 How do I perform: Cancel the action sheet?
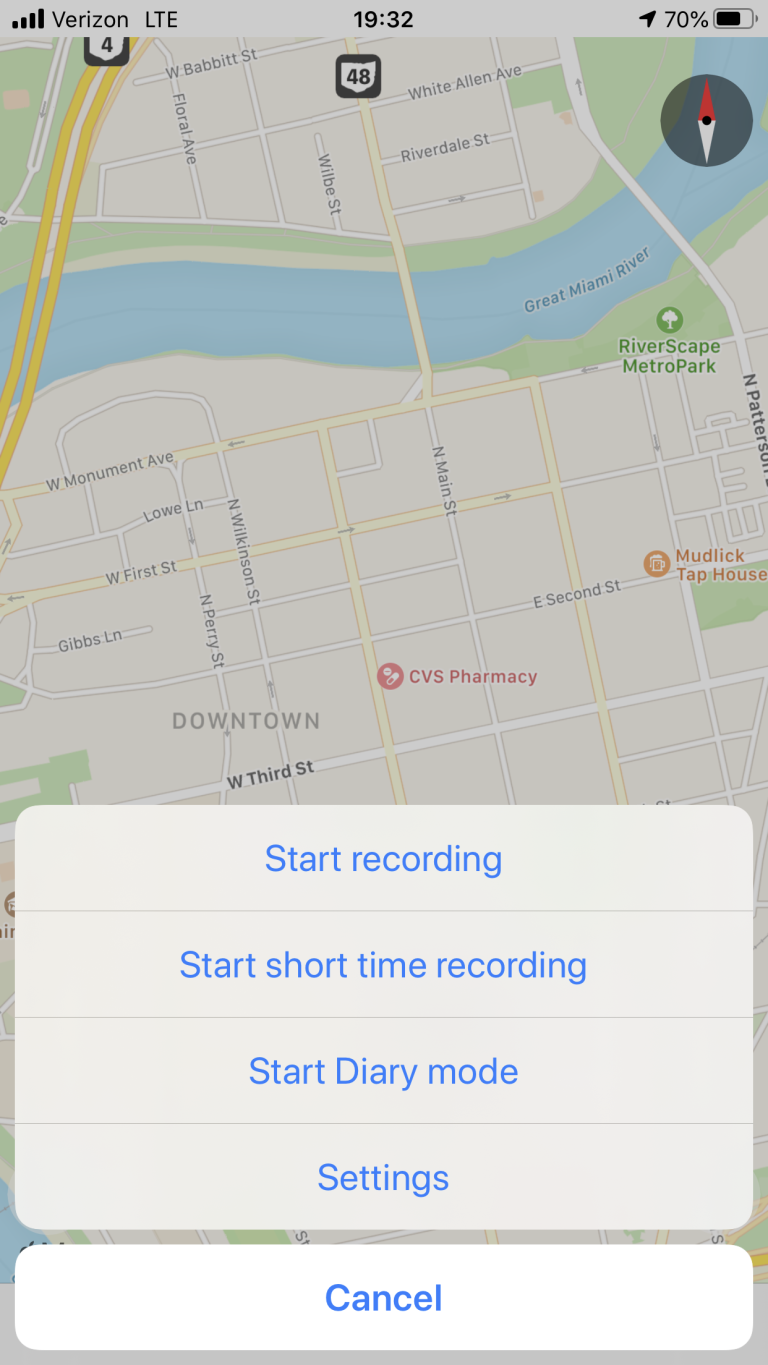(383, 1298)
